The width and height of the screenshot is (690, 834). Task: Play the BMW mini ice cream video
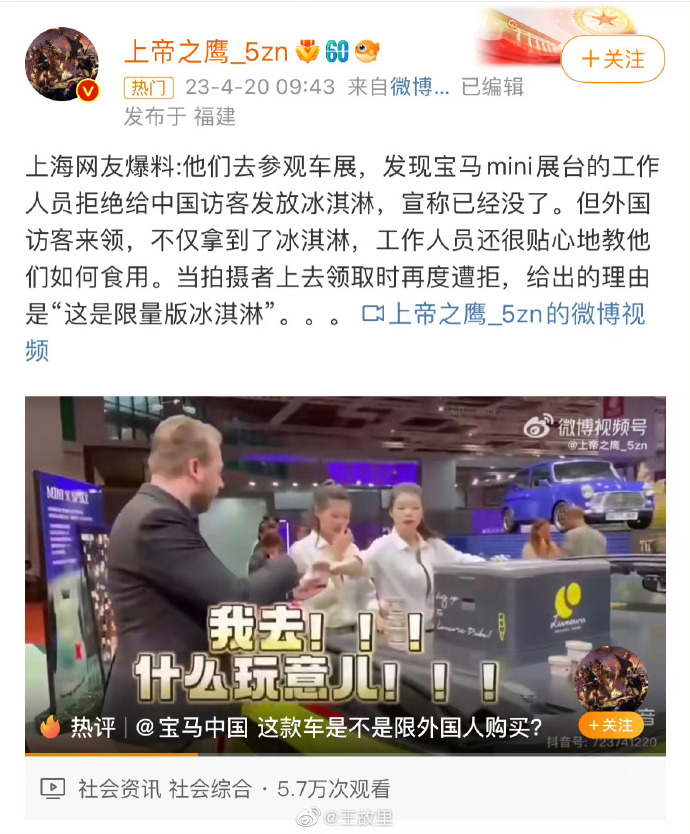coord(345,560)
